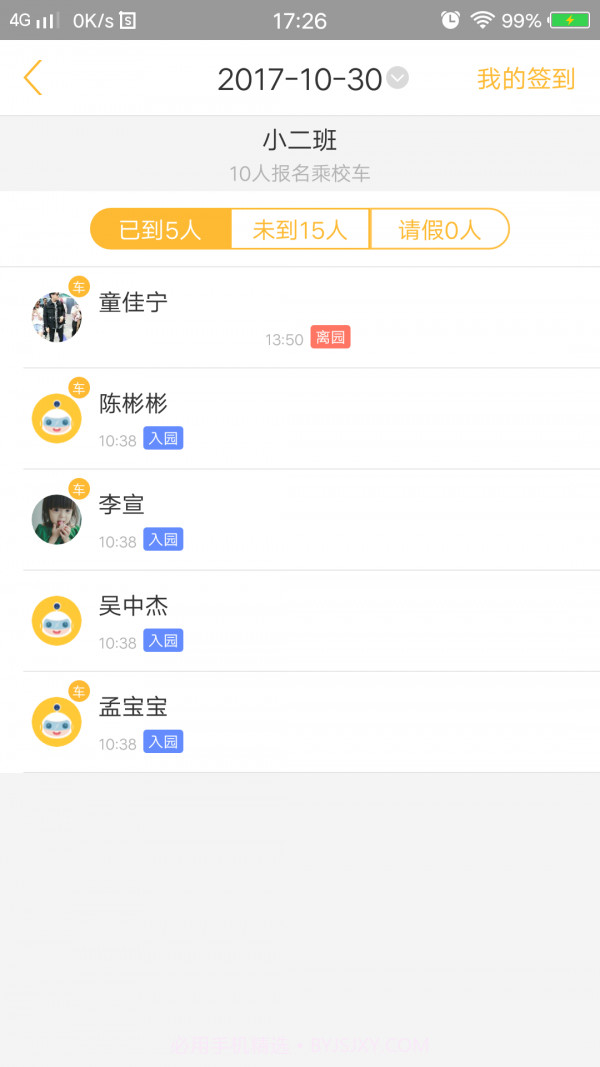Open the date picker for 2017-10-30

[312, 79]
